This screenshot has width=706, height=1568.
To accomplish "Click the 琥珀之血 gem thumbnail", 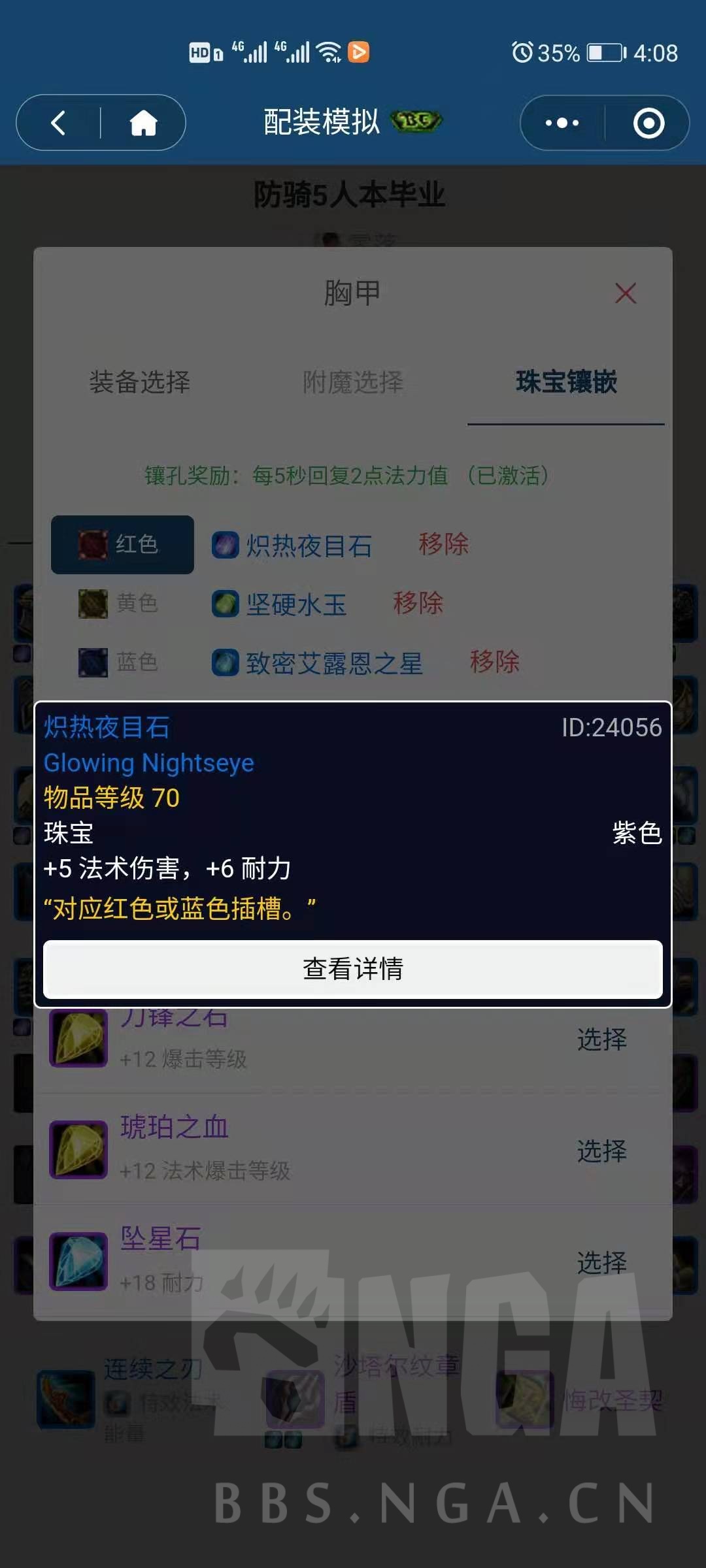I will tap(78, 1150).
